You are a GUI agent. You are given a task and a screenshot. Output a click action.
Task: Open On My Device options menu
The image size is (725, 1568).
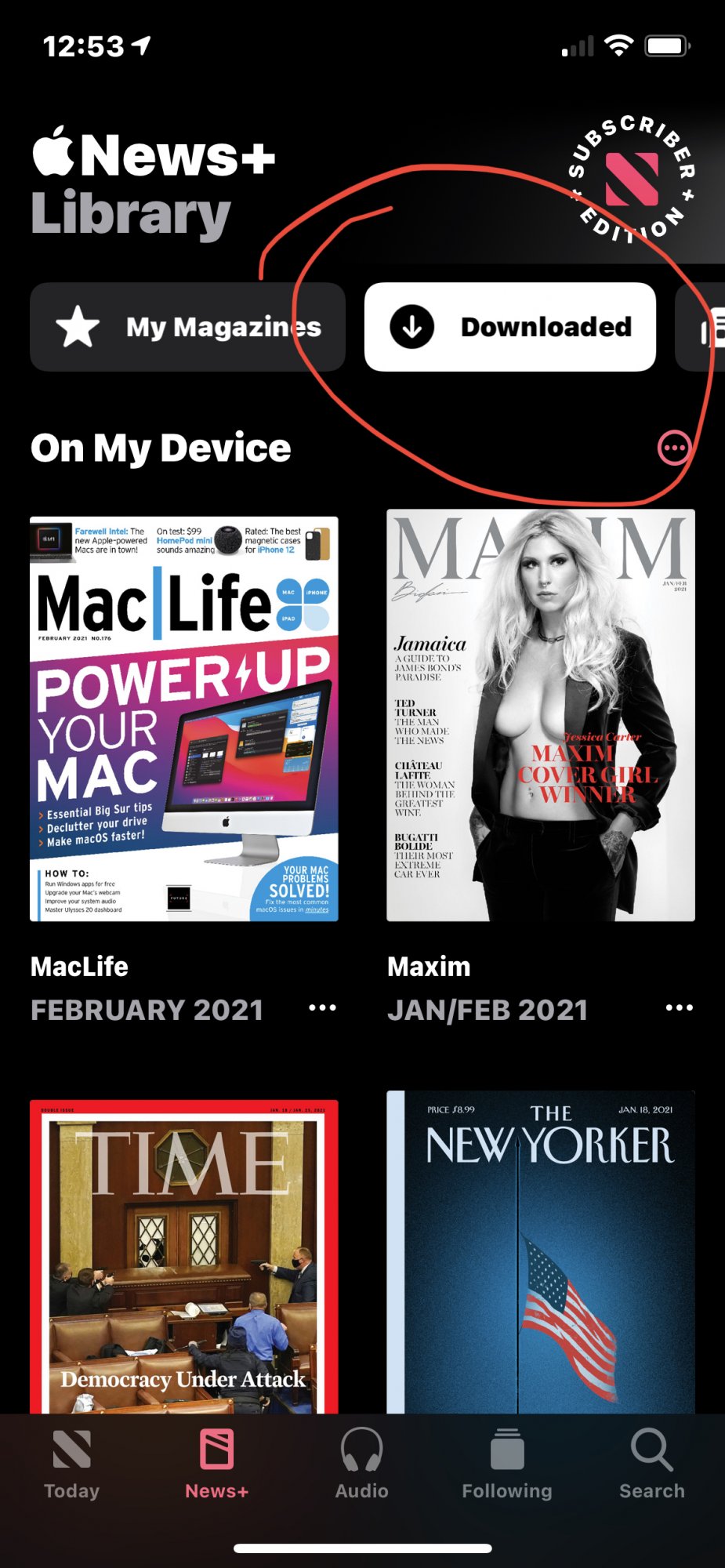tap(674, 448)
